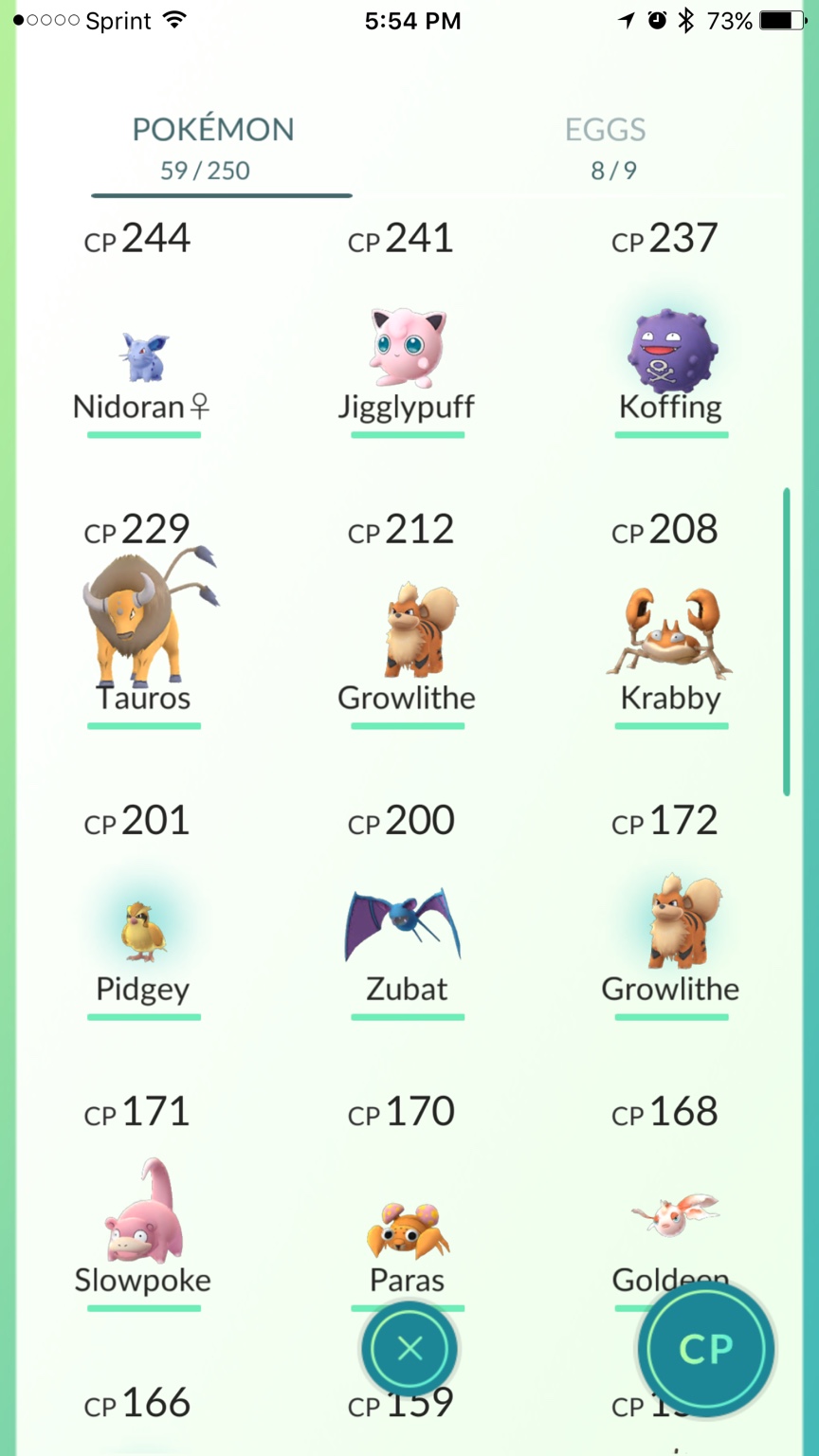The image size is (819, 1456).
Task: Select the Koffing with CP 237
Action: (x=671, y=353)
